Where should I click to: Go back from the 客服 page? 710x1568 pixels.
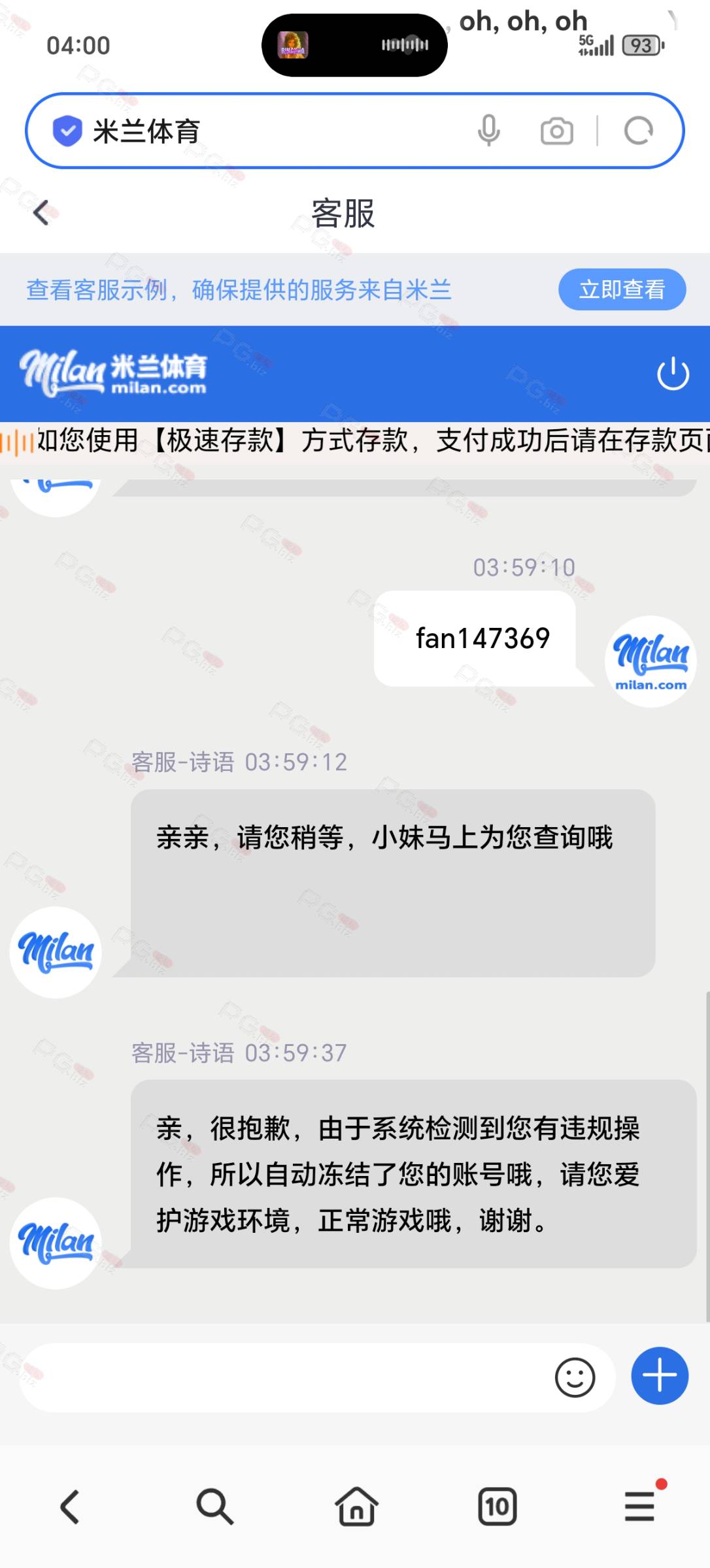(x=41, y=213)
